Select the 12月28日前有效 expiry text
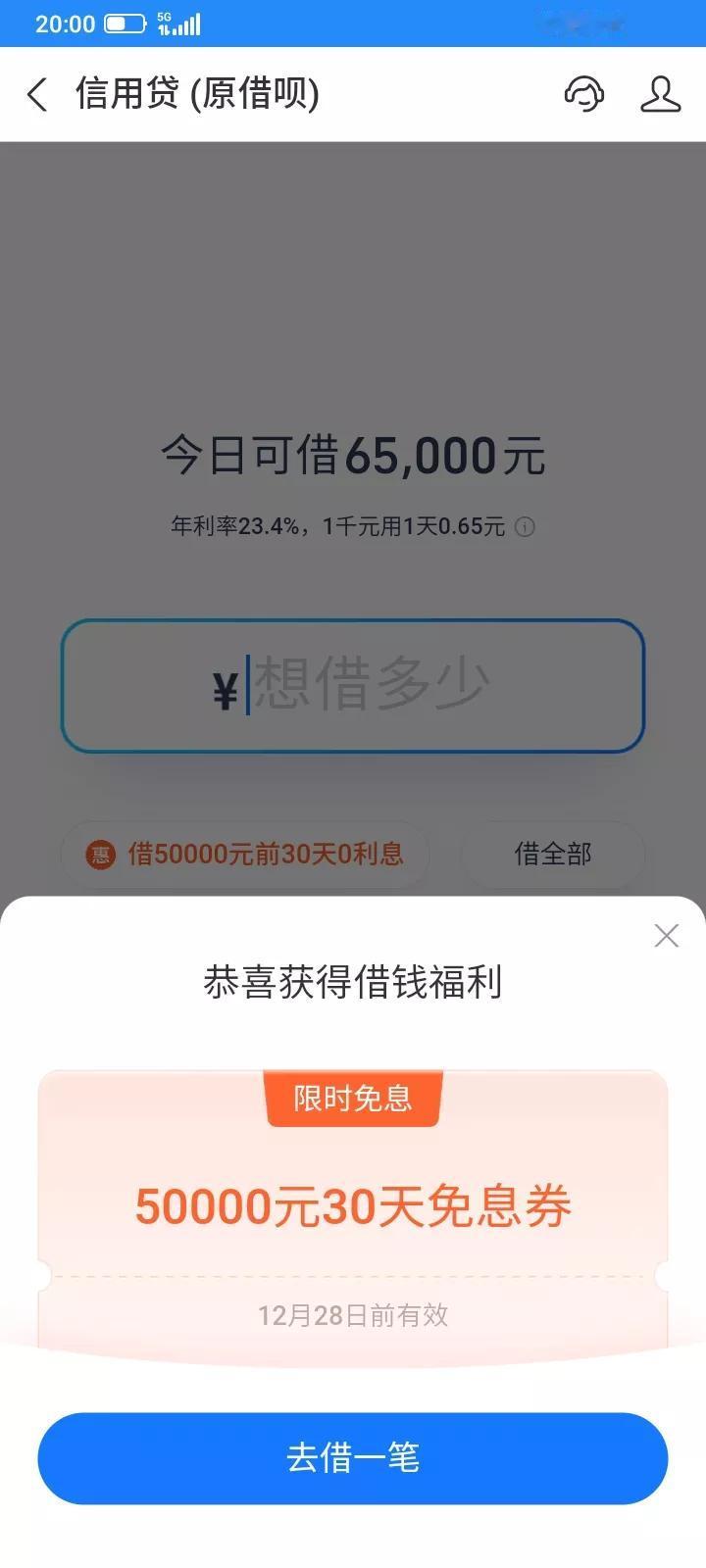Screen dimensions: 706x1568 pos(352,1315)
